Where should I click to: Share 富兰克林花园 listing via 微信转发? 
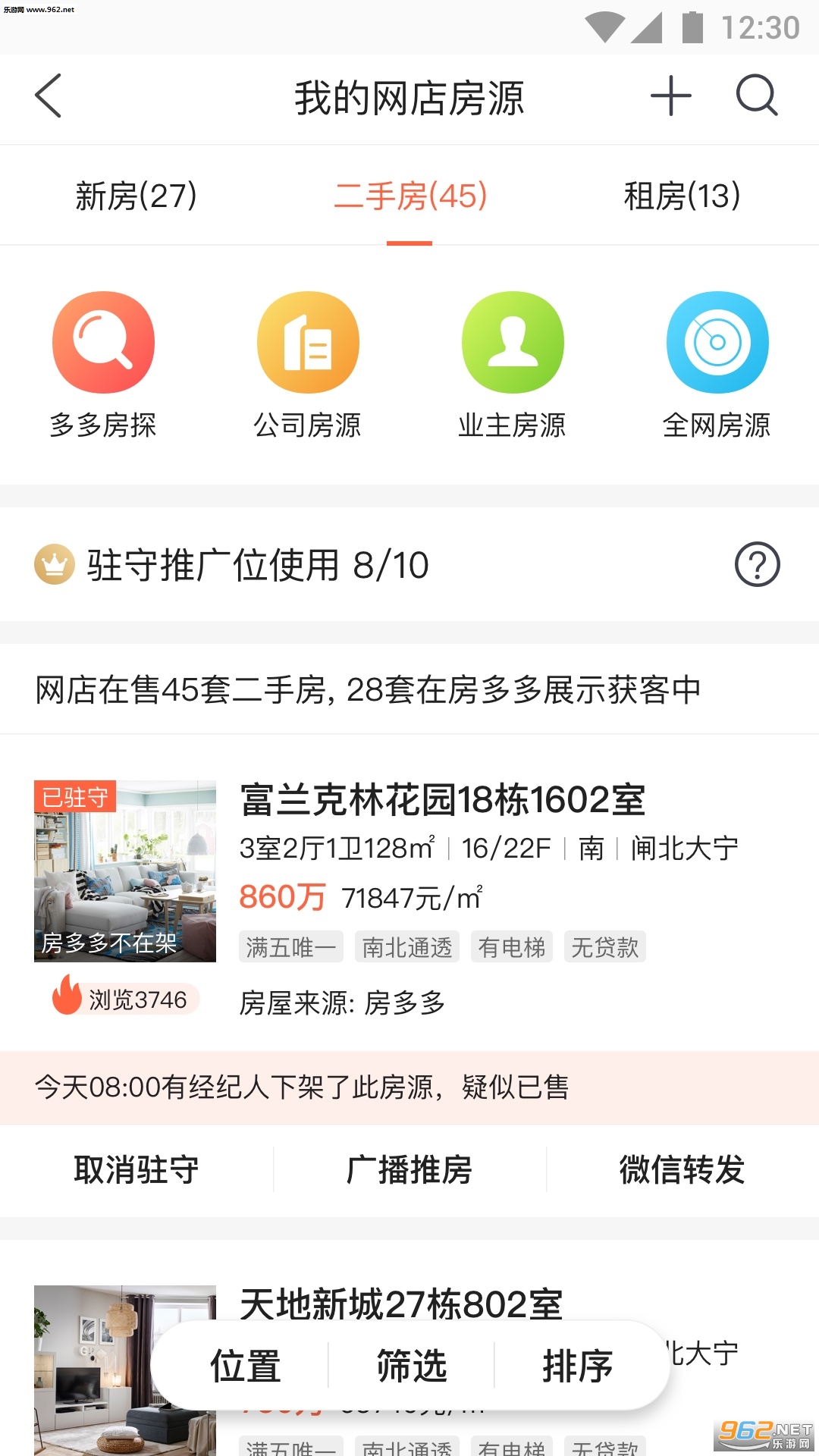(x=682, y=1169)
